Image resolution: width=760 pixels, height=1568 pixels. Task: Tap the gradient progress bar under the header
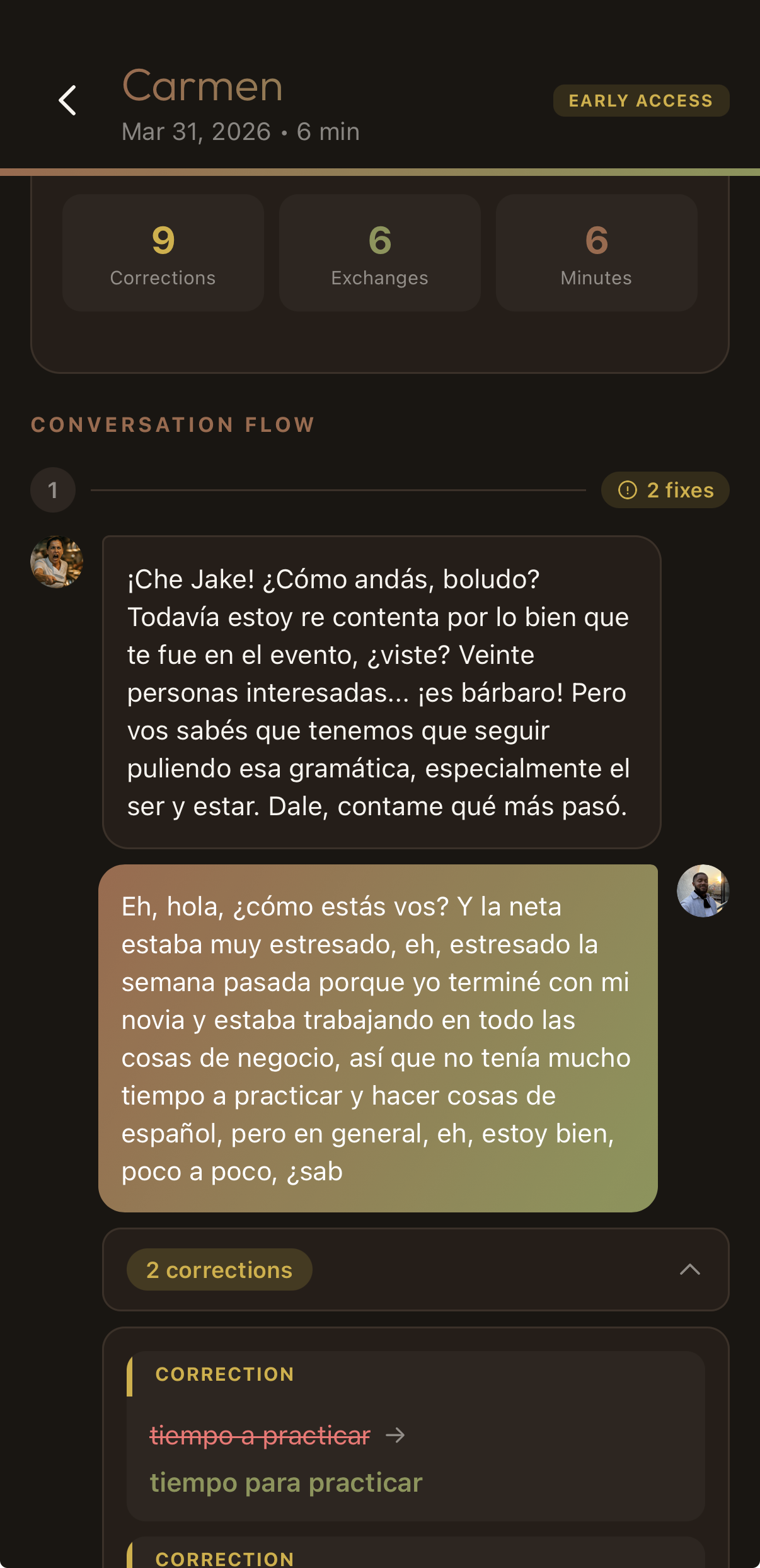tap(380, 169)
